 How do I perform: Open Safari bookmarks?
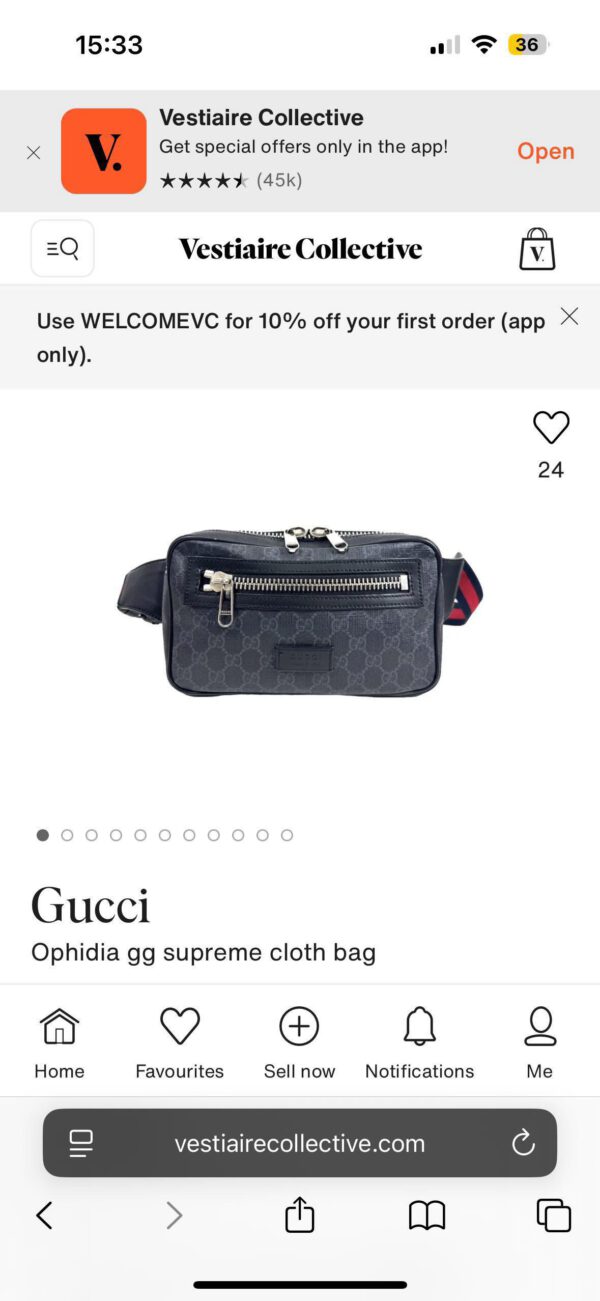(x=427, y=1215)
